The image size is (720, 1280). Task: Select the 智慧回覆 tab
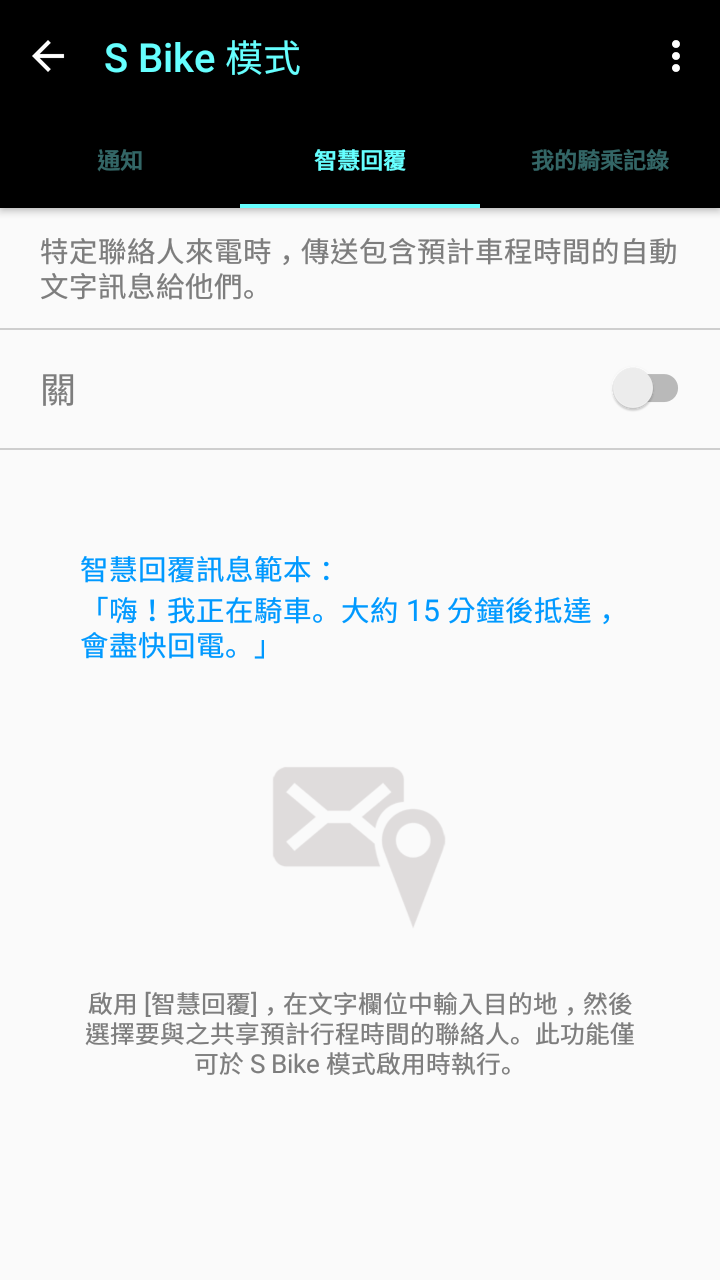[x=360, y=160]
